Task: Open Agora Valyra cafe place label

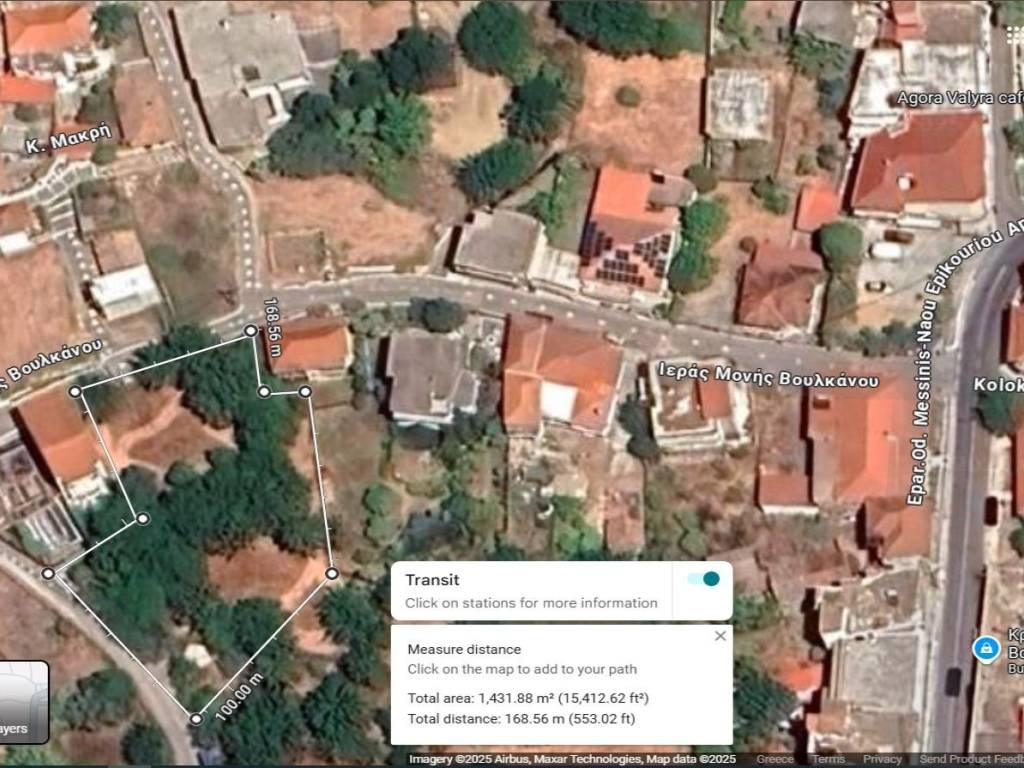Action: tap(958, 98)
